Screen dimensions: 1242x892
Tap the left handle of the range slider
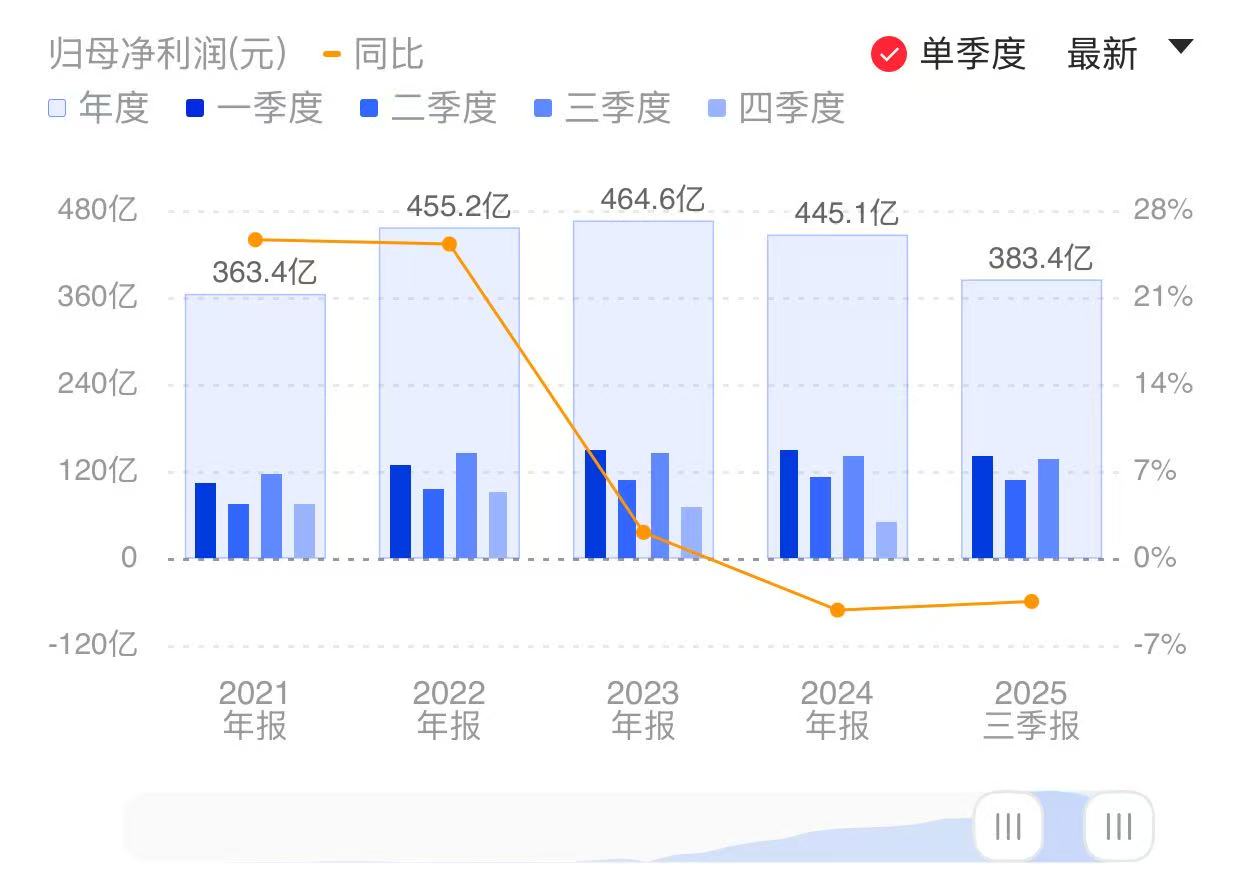tap(1008, 826)
